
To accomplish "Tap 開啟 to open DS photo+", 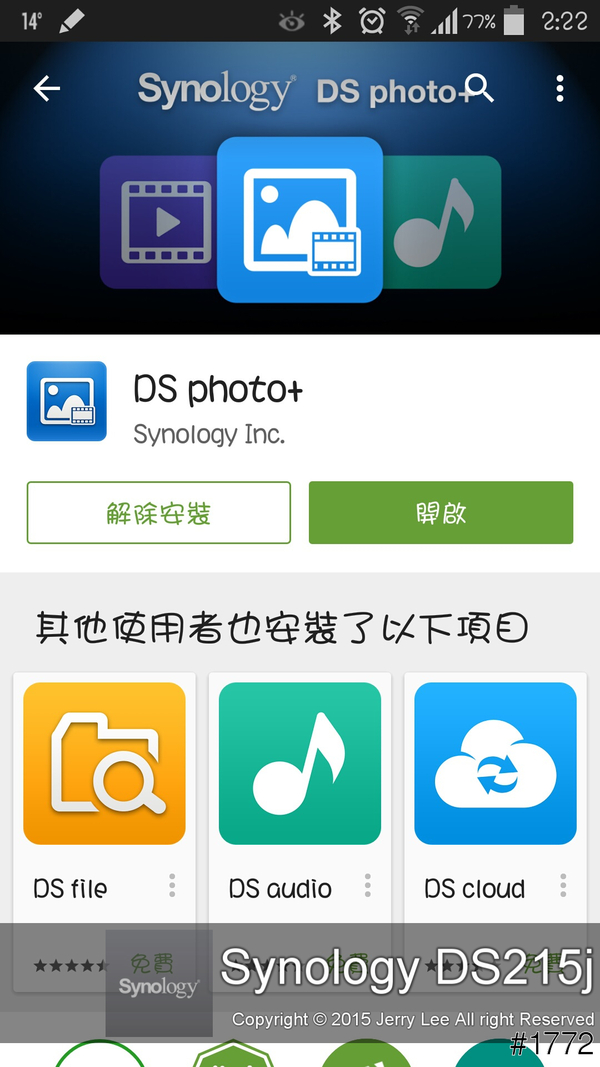I will tap(441, 513).
